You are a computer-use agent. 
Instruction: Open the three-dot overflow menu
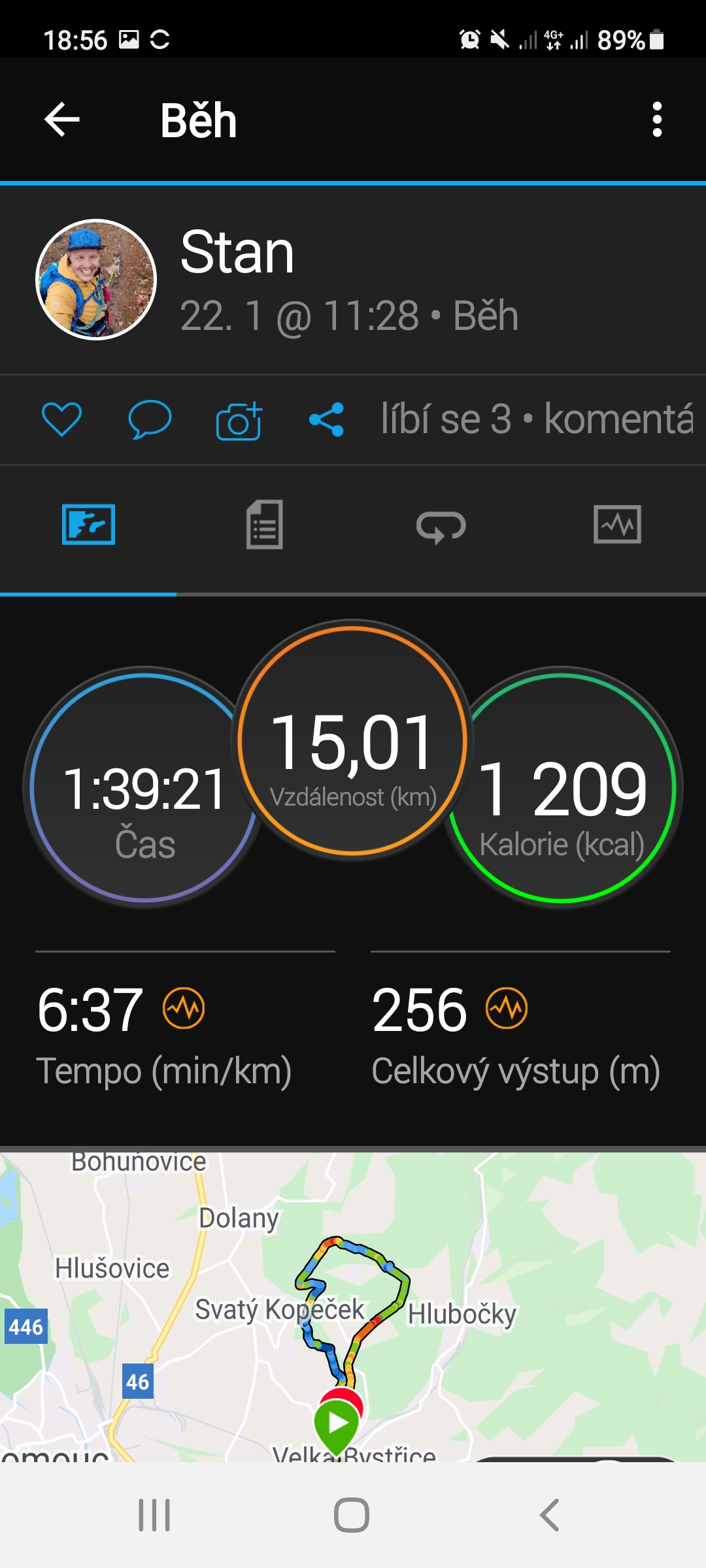(657, 120)
